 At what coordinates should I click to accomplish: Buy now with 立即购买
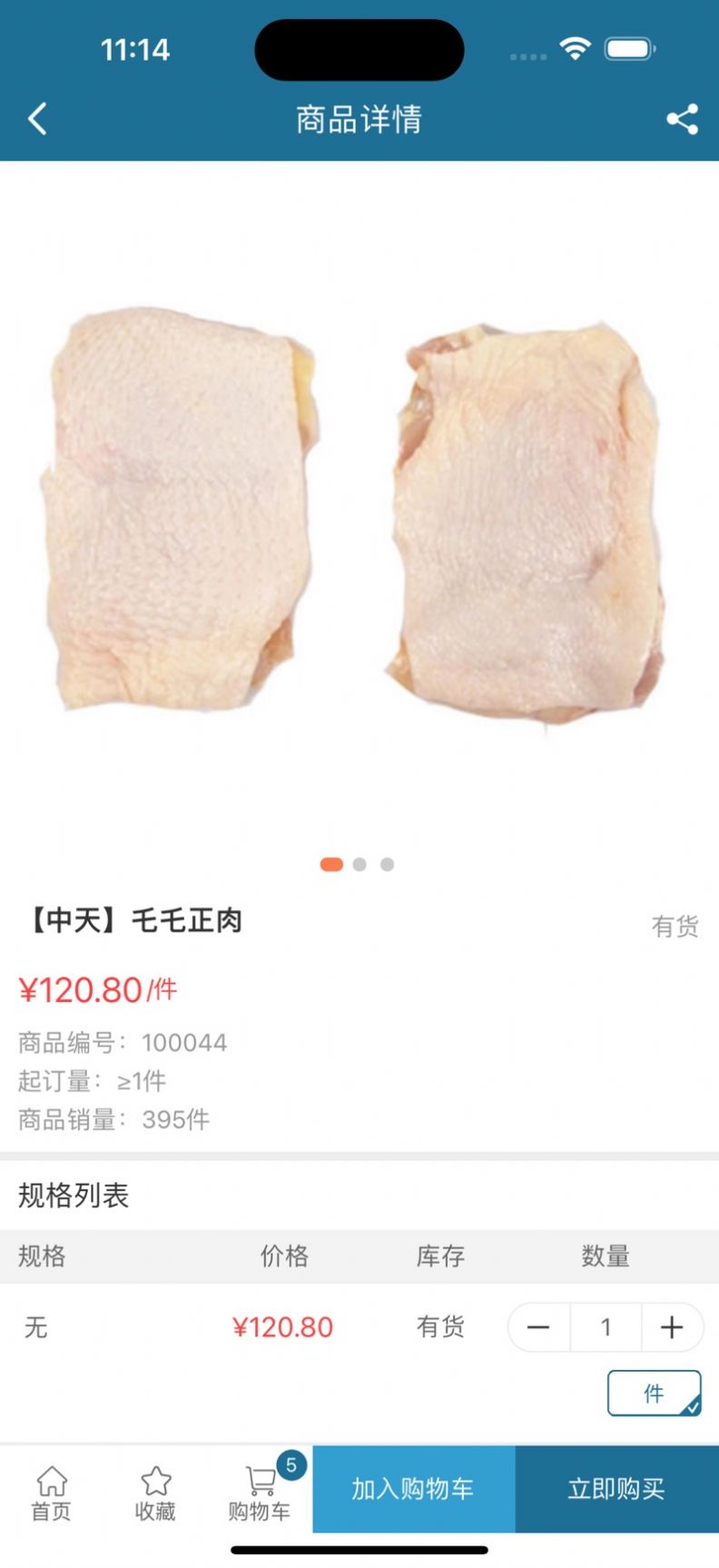[x=616, y=1489]
